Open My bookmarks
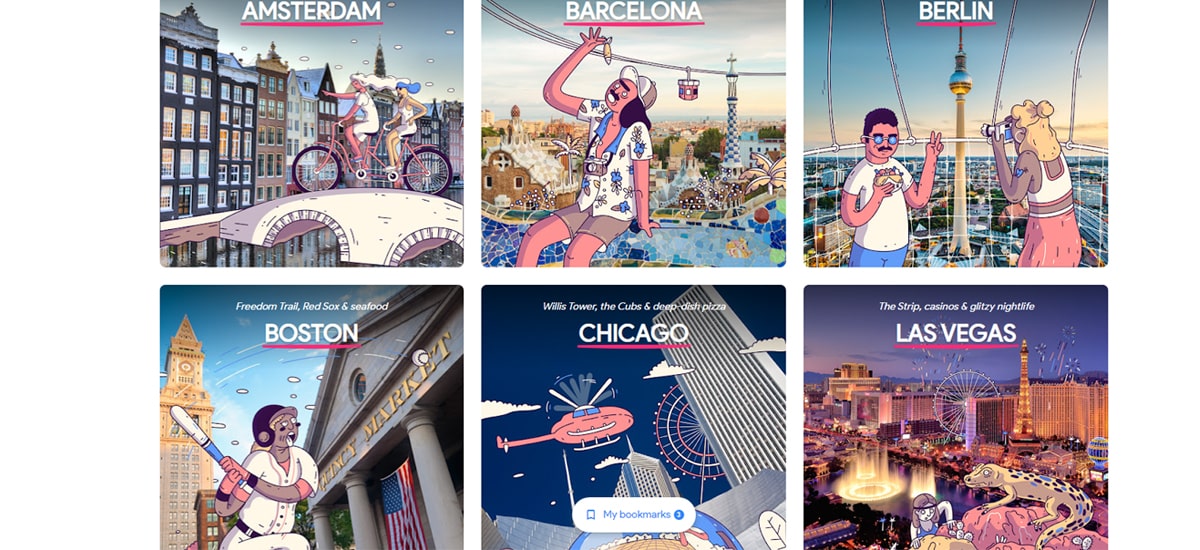Image resolution: width=1200 pixels, height=550 pixels. 634,514
